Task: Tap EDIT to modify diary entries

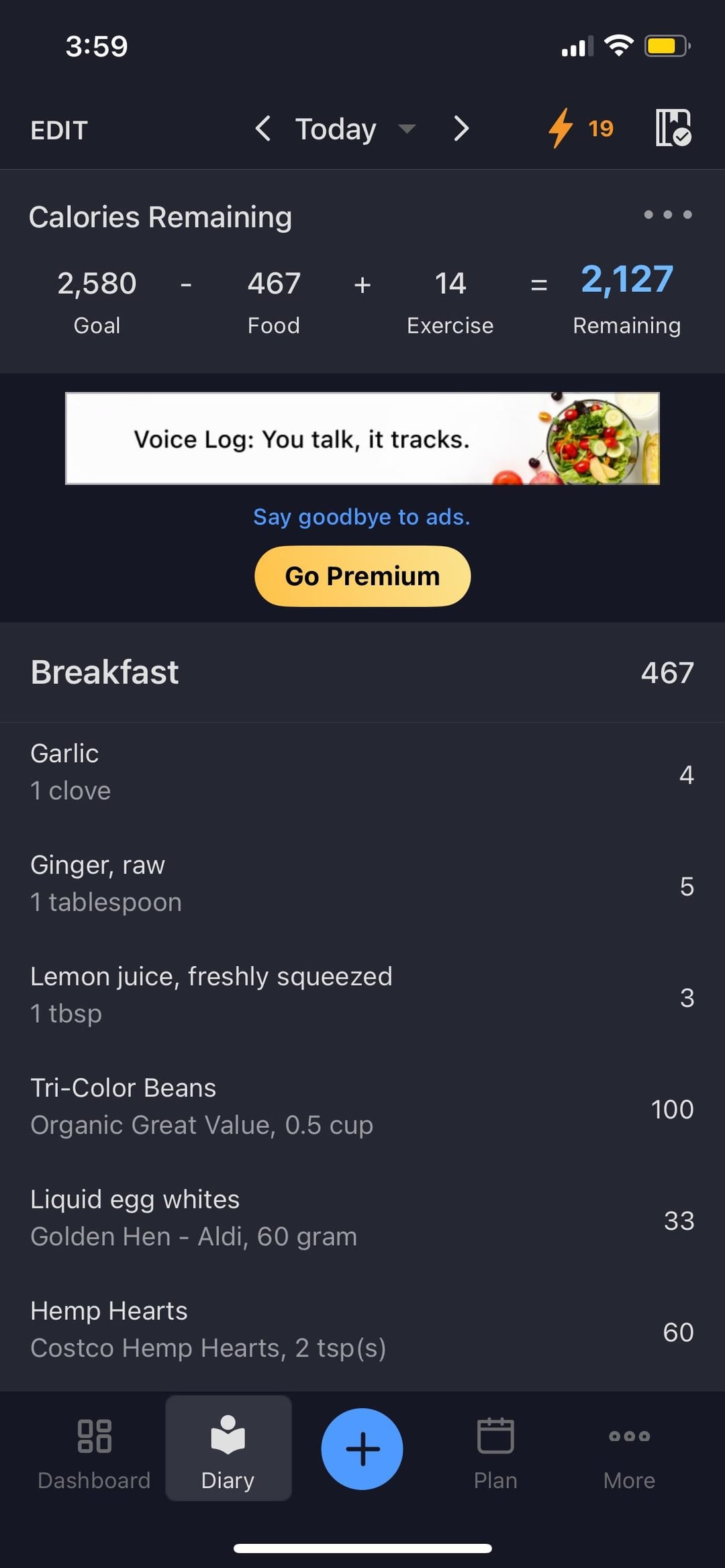Action: (59, 130)
